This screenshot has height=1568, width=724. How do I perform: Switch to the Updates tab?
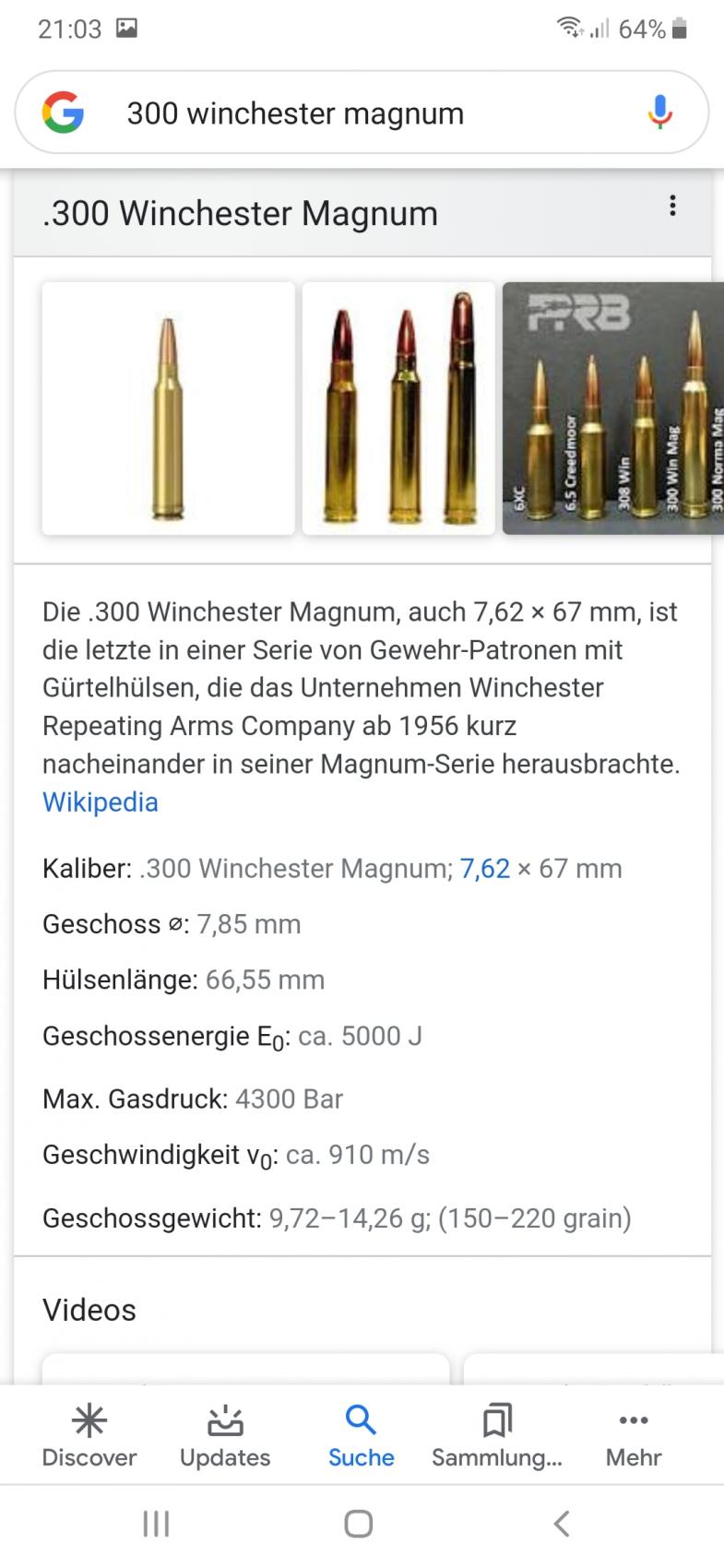click(225, 1435)
